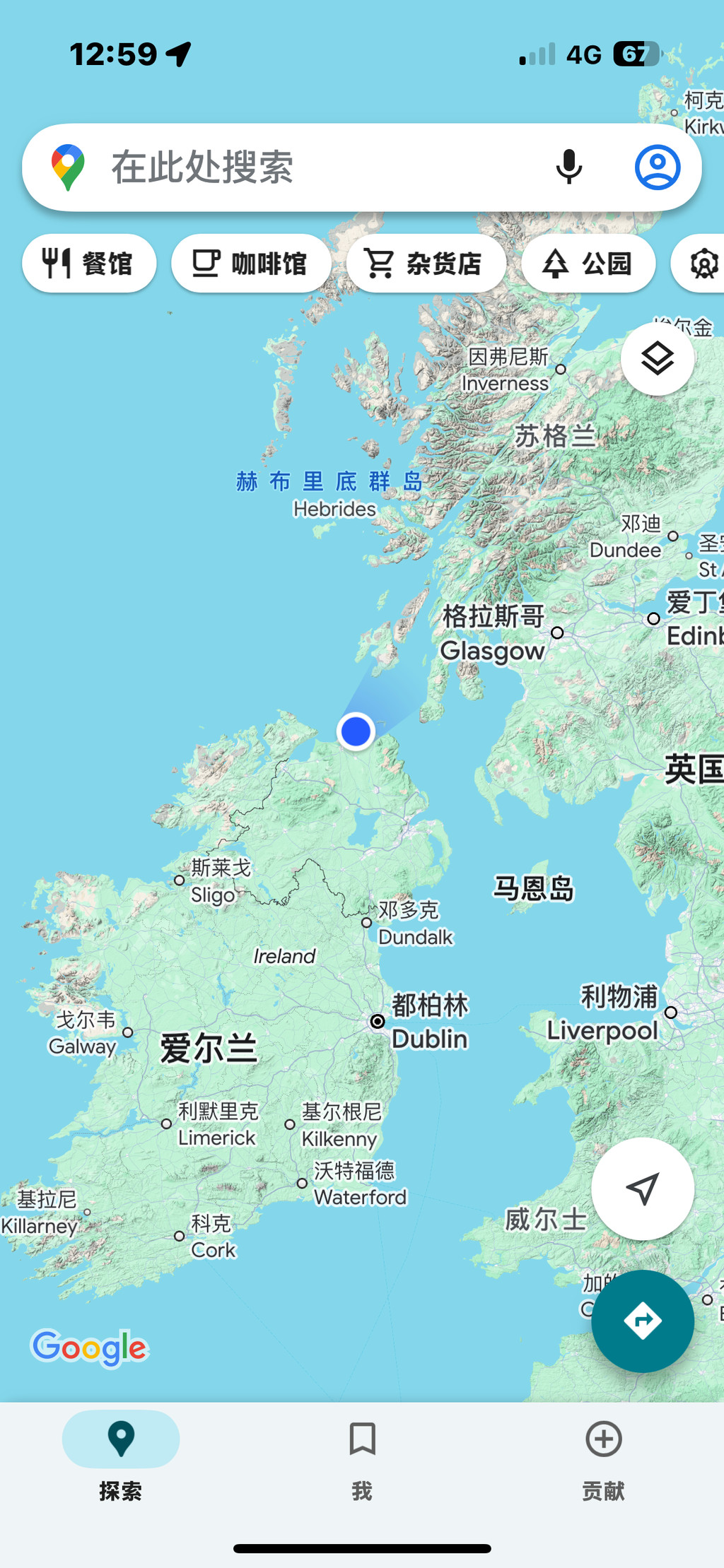Switch to the 贡献 contribute tab
The image size is (724, 1568).
(603, 1460)
